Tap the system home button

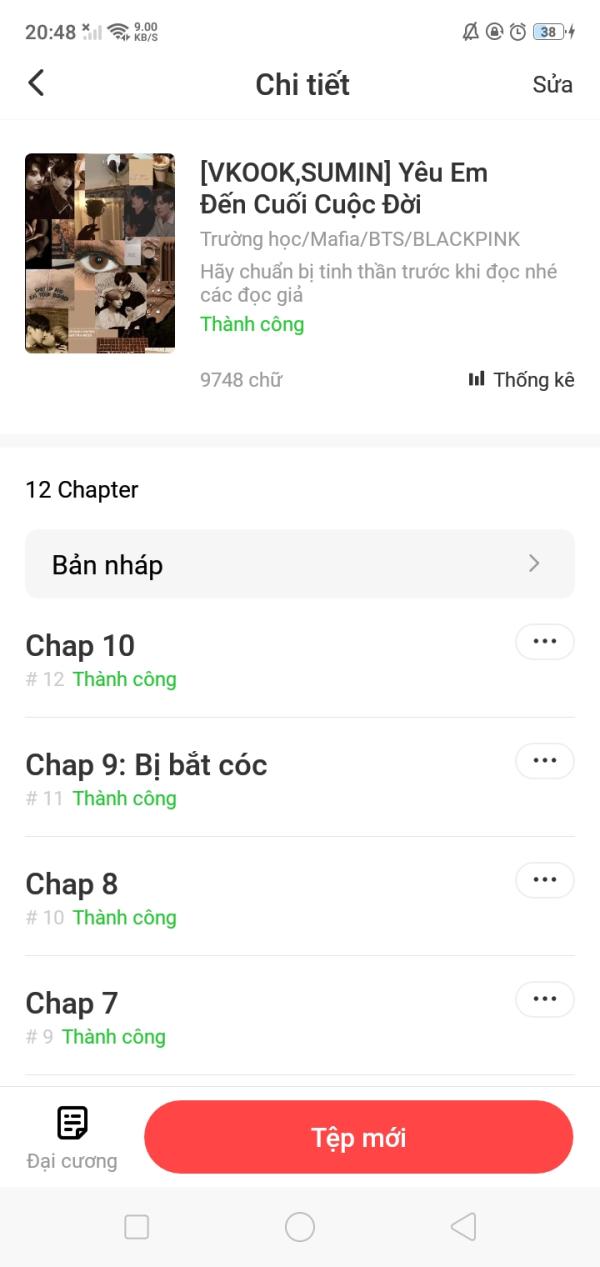point(300,1227)
